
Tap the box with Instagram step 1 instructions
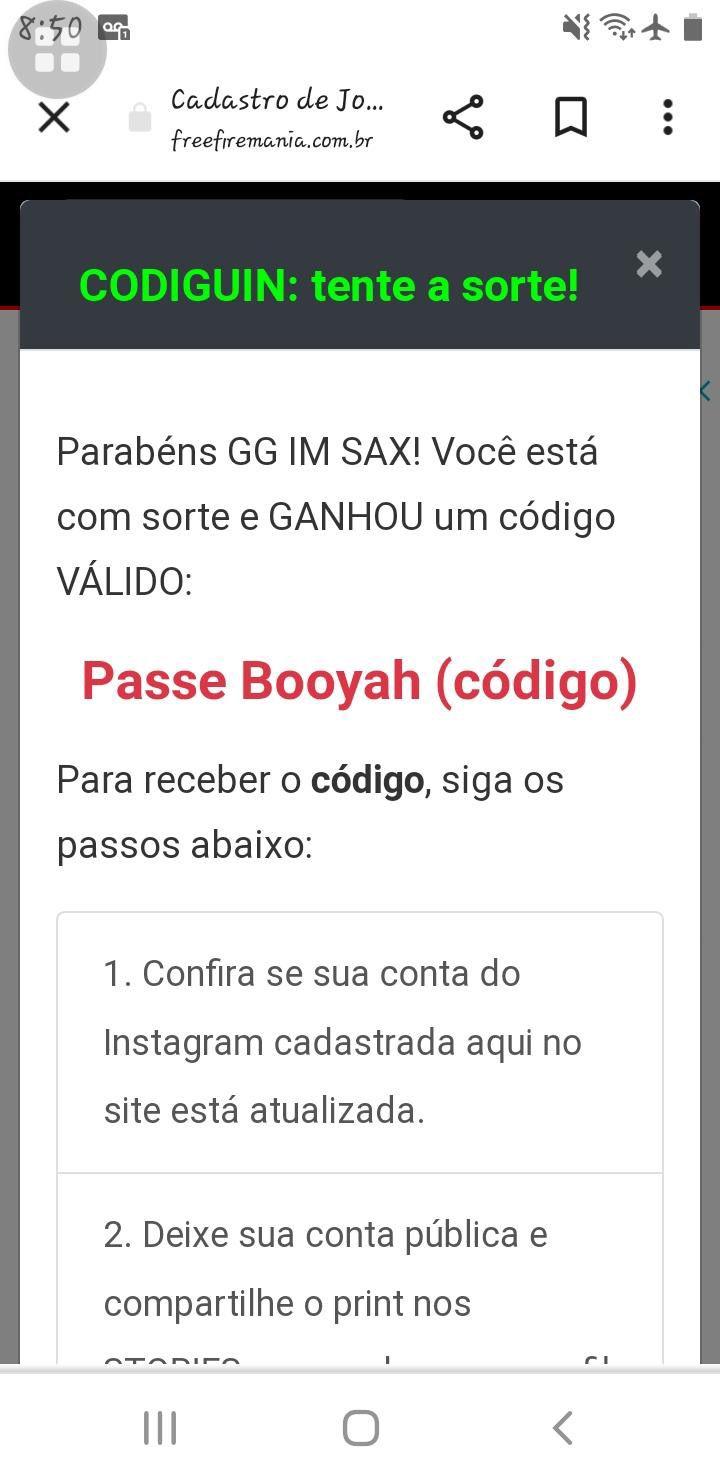(360, 1042)
